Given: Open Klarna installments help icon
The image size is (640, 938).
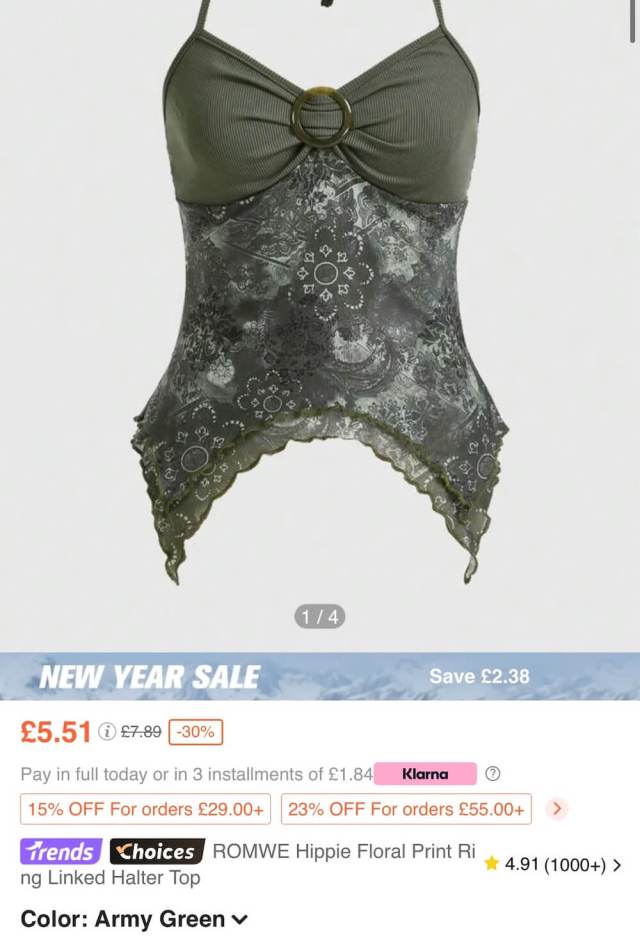Looking at the screenshot, I should click(492, 774).
